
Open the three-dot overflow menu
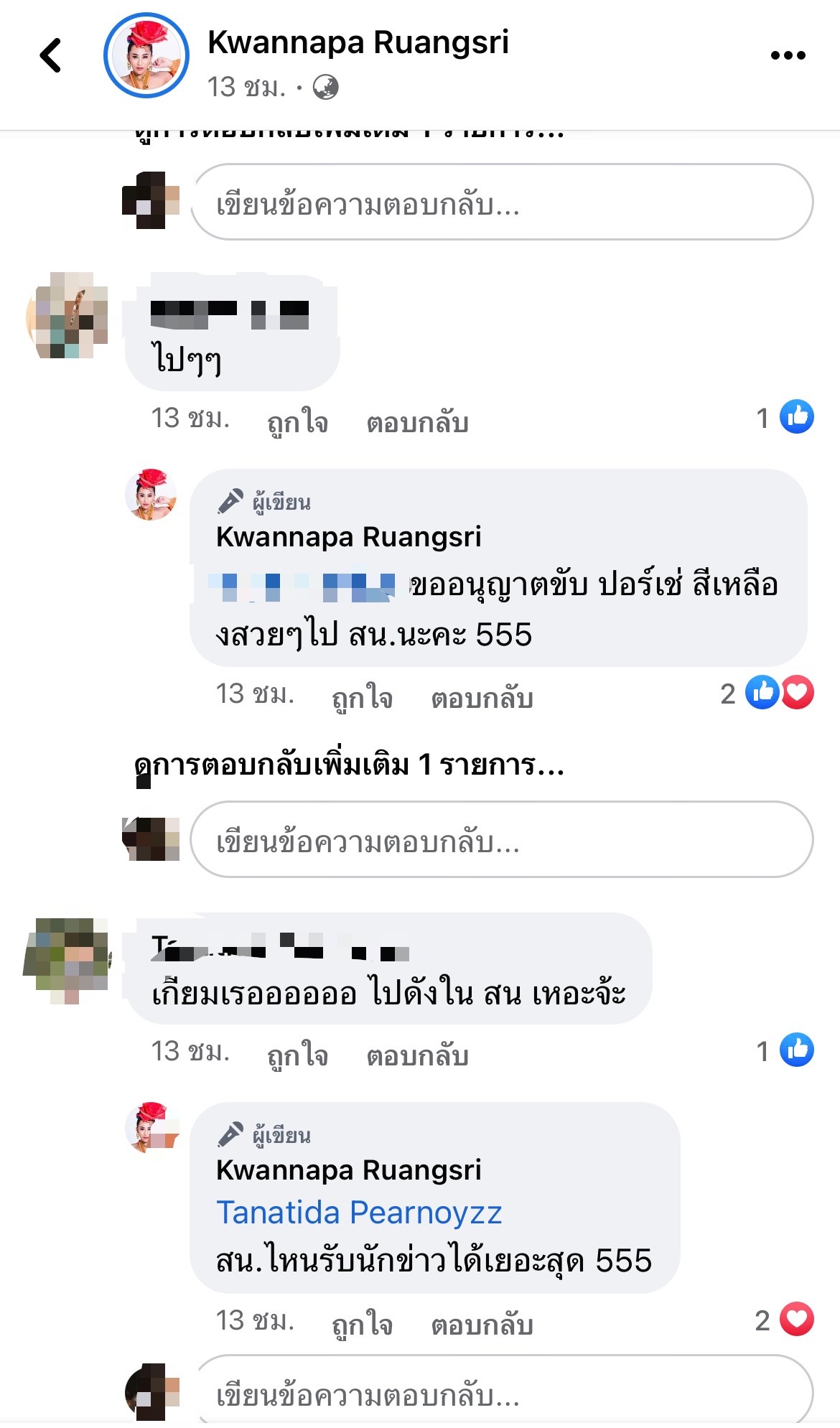click(x=788, y=55)
